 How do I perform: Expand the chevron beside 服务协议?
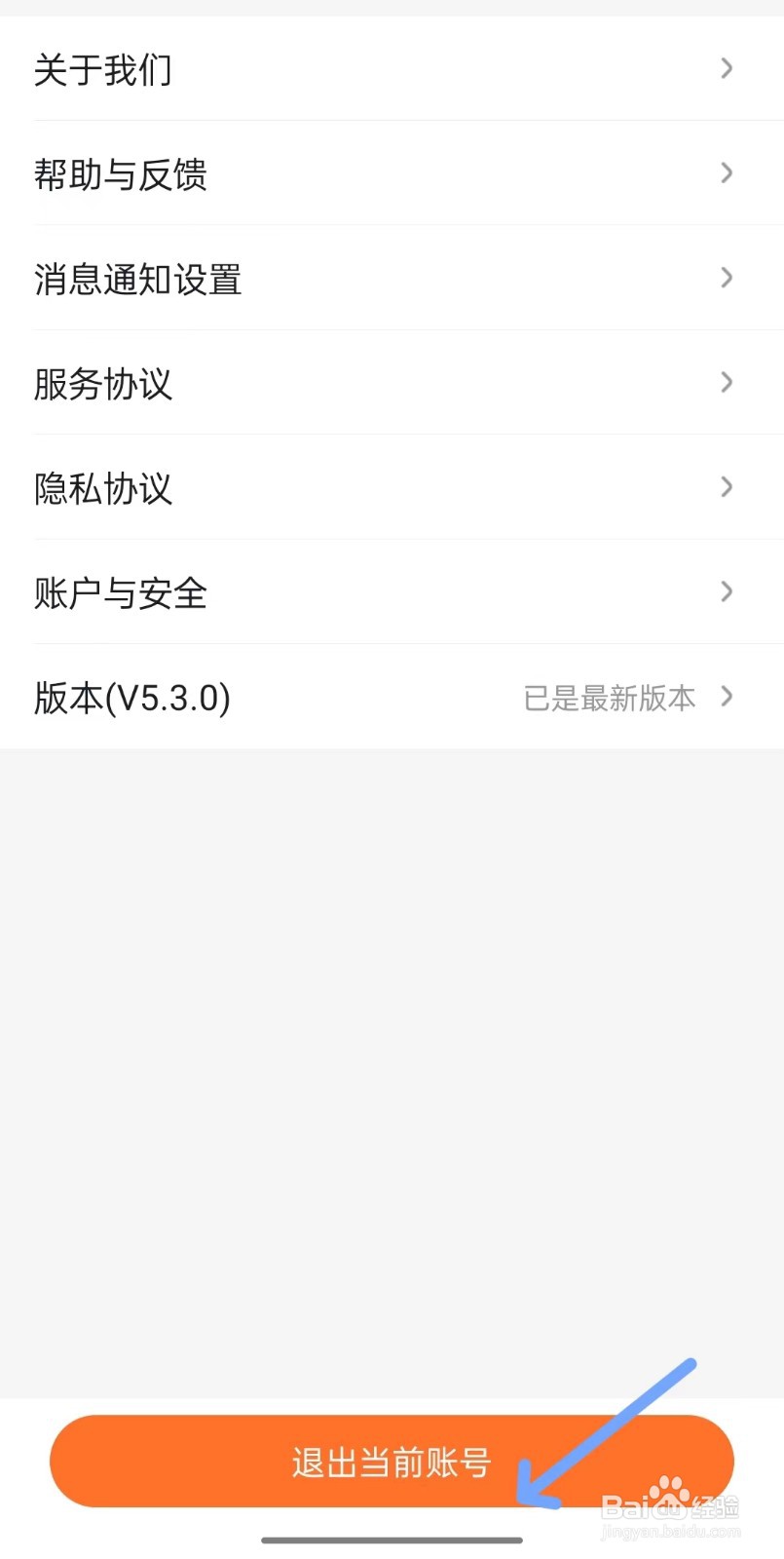coord(726,382)
